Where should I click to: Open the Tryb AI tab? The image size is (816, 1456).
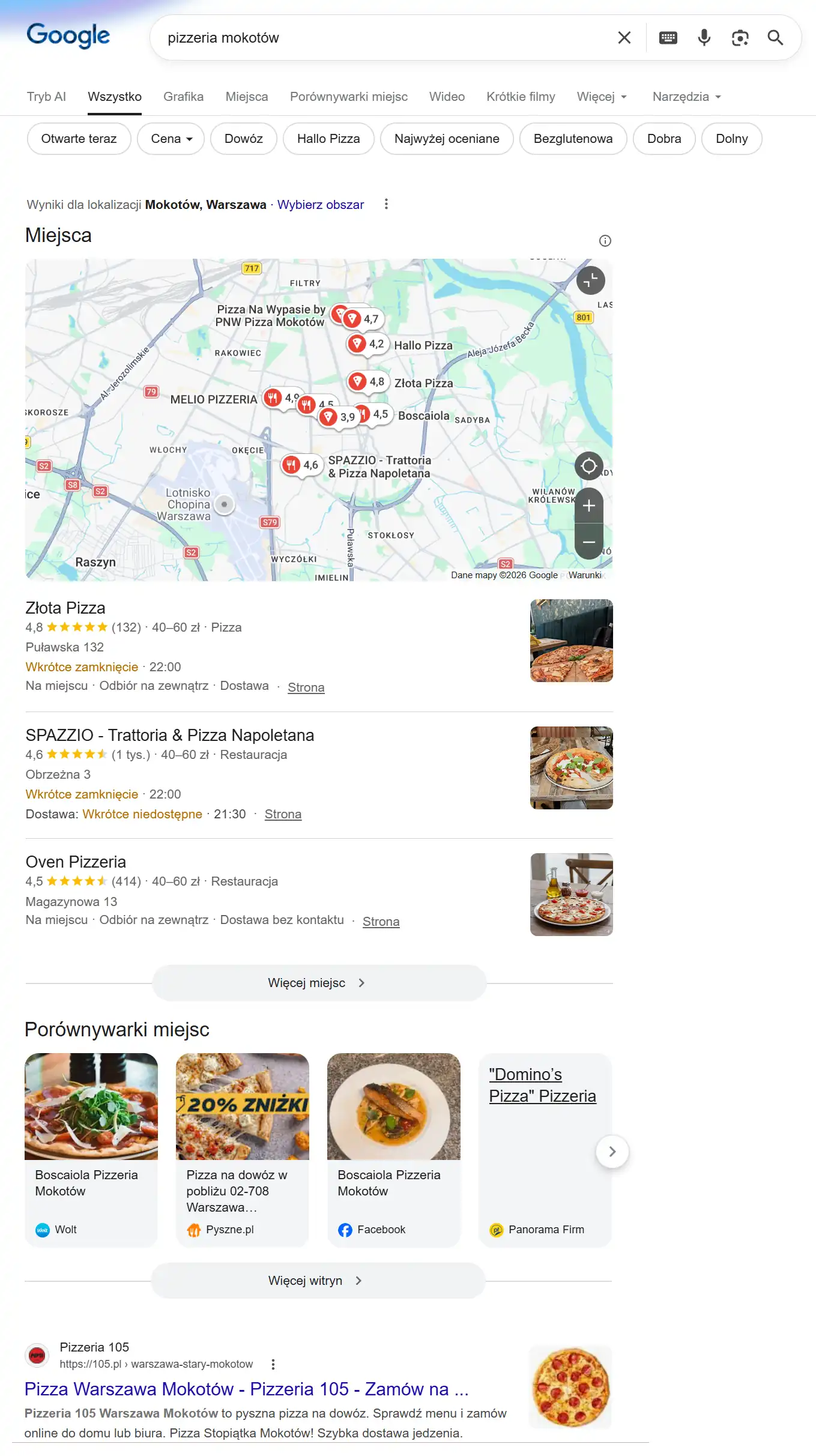pos(46,97)
